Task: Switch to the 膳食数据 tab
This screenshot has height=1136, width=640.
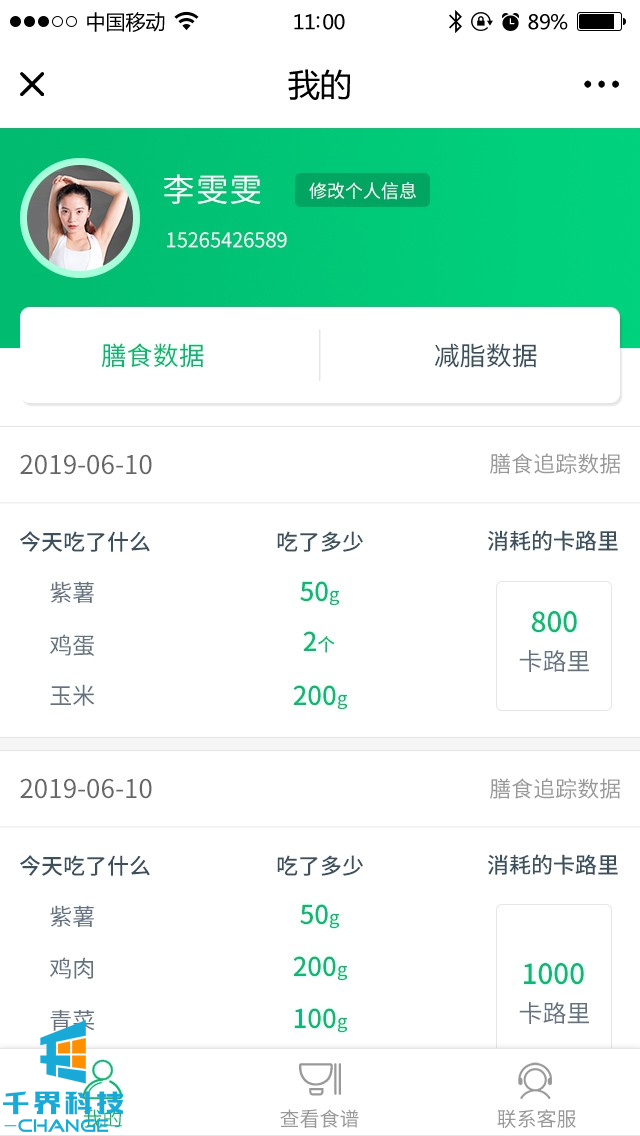Action: (153, 356)
